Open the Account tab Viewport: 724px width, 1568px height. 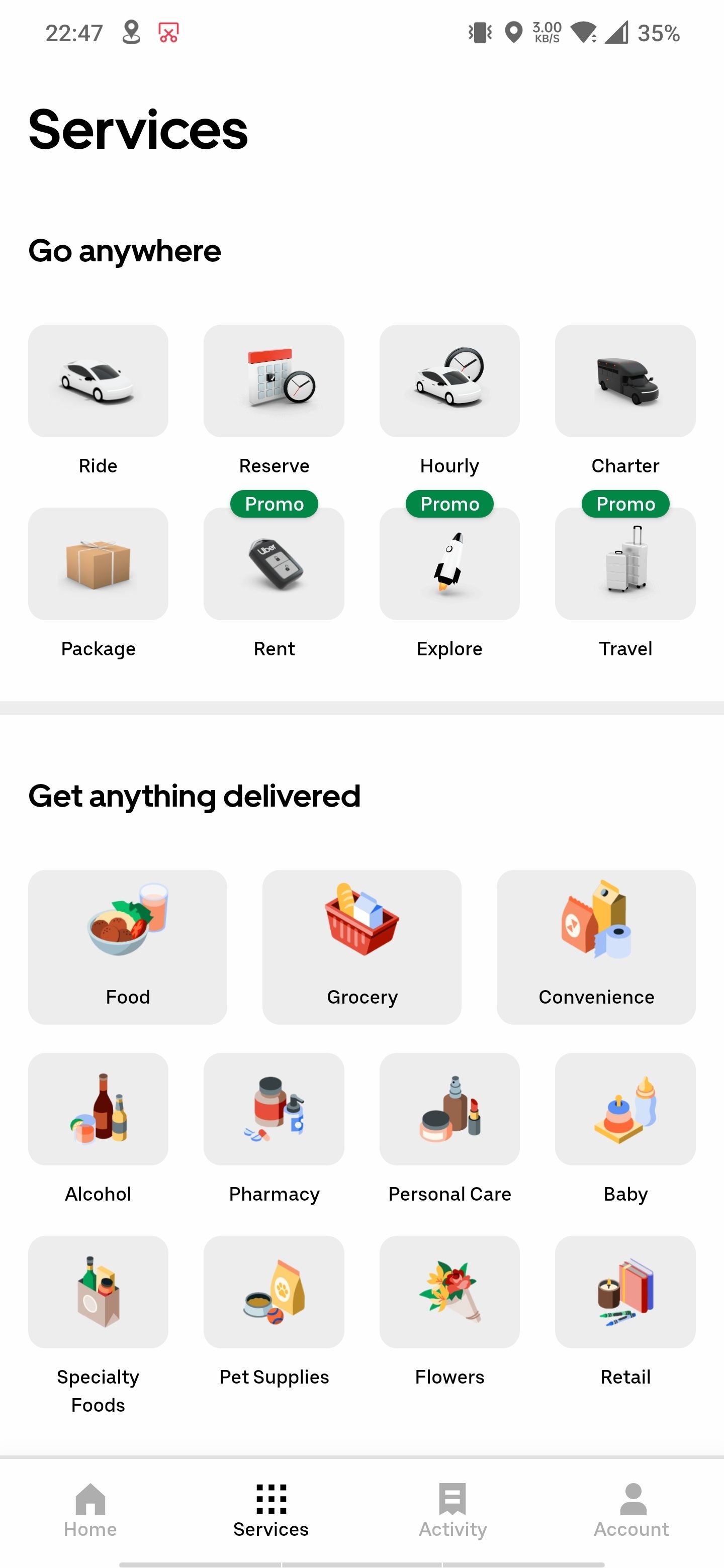(x=631, y=1510)
